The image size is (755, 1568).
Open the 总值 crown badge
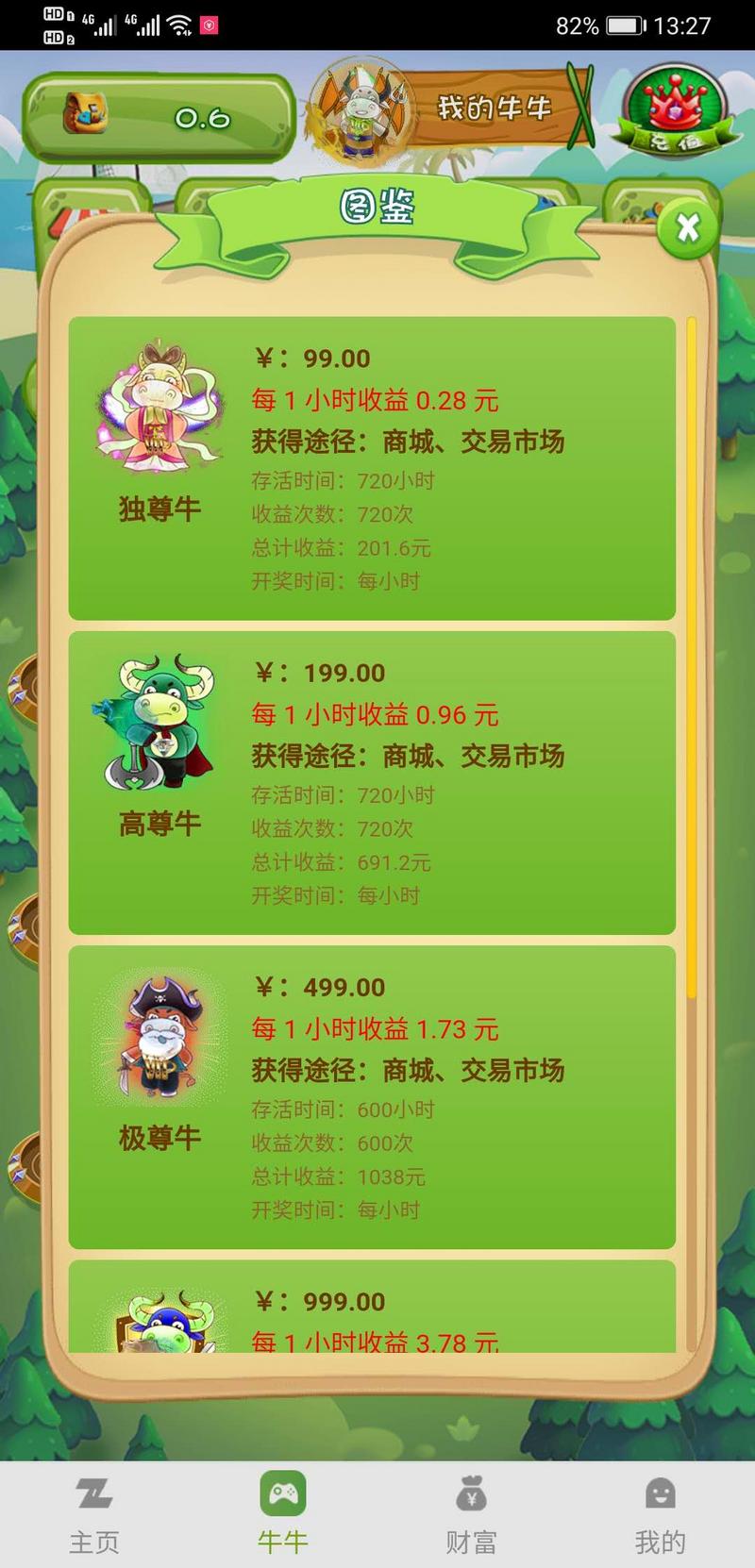click(675, 113)
